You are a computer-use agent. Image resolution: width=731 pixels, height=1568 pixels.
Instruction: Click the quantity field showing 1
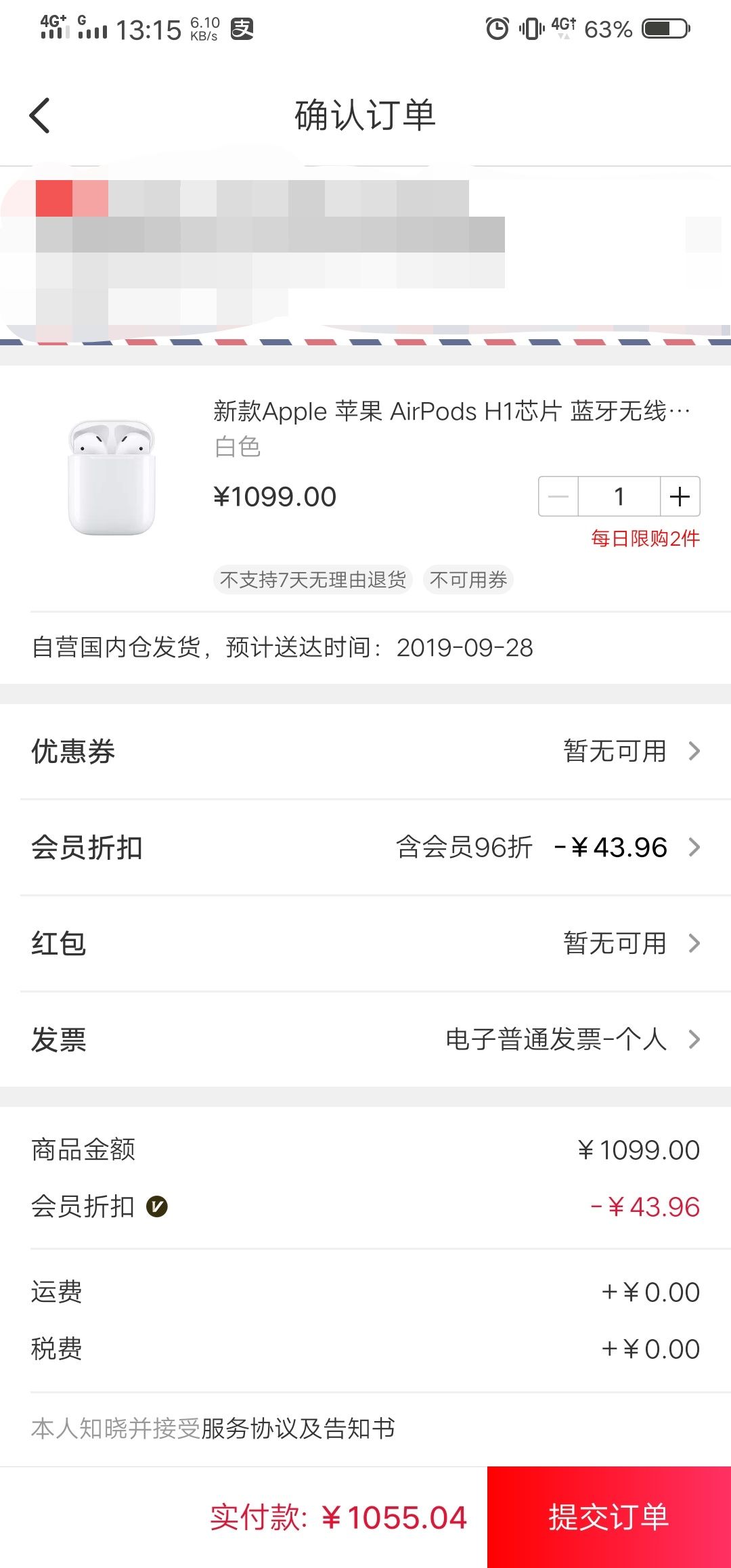pyautogui.click(x=618, y=496)
